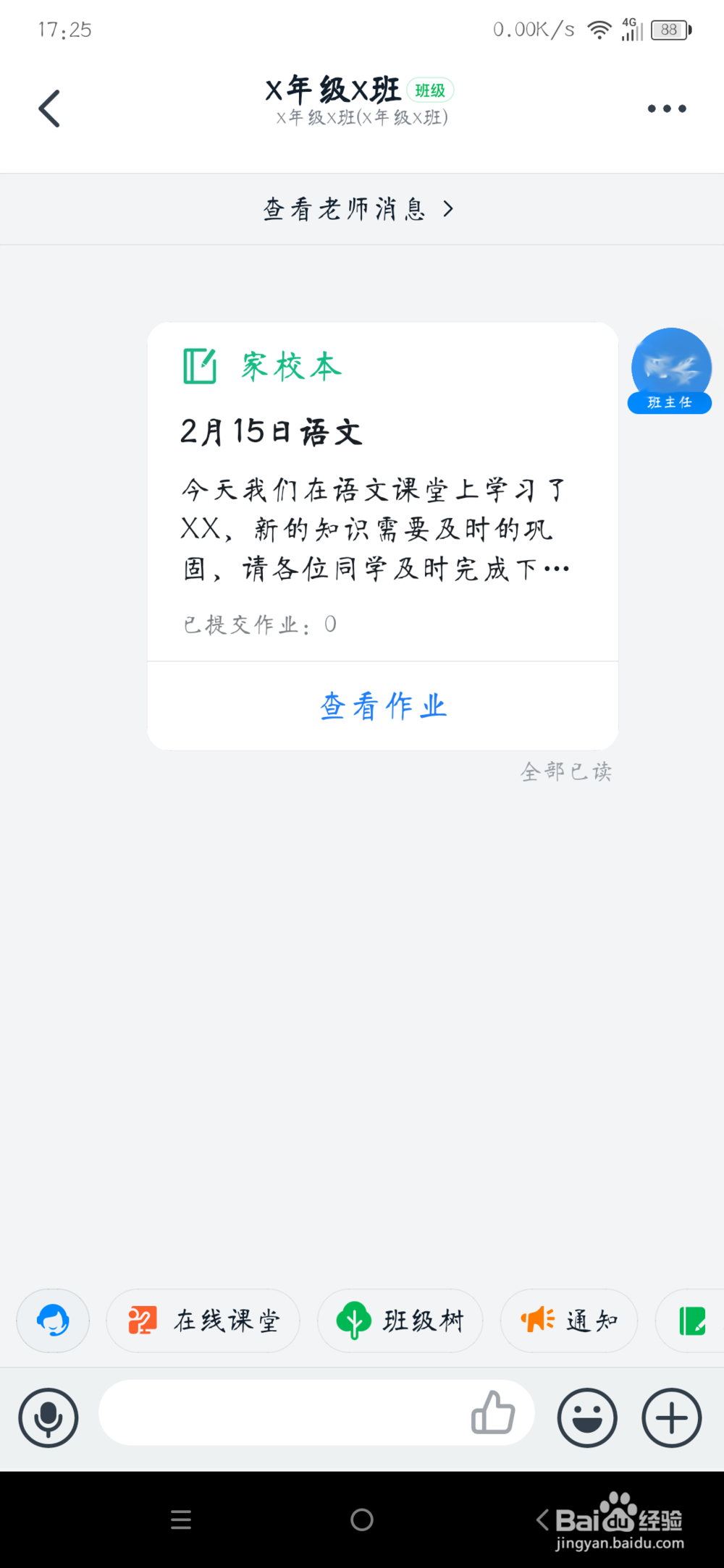Open the plus attachment menu
Viewport: 724px width, 1568px height.
click(671, 1417)
